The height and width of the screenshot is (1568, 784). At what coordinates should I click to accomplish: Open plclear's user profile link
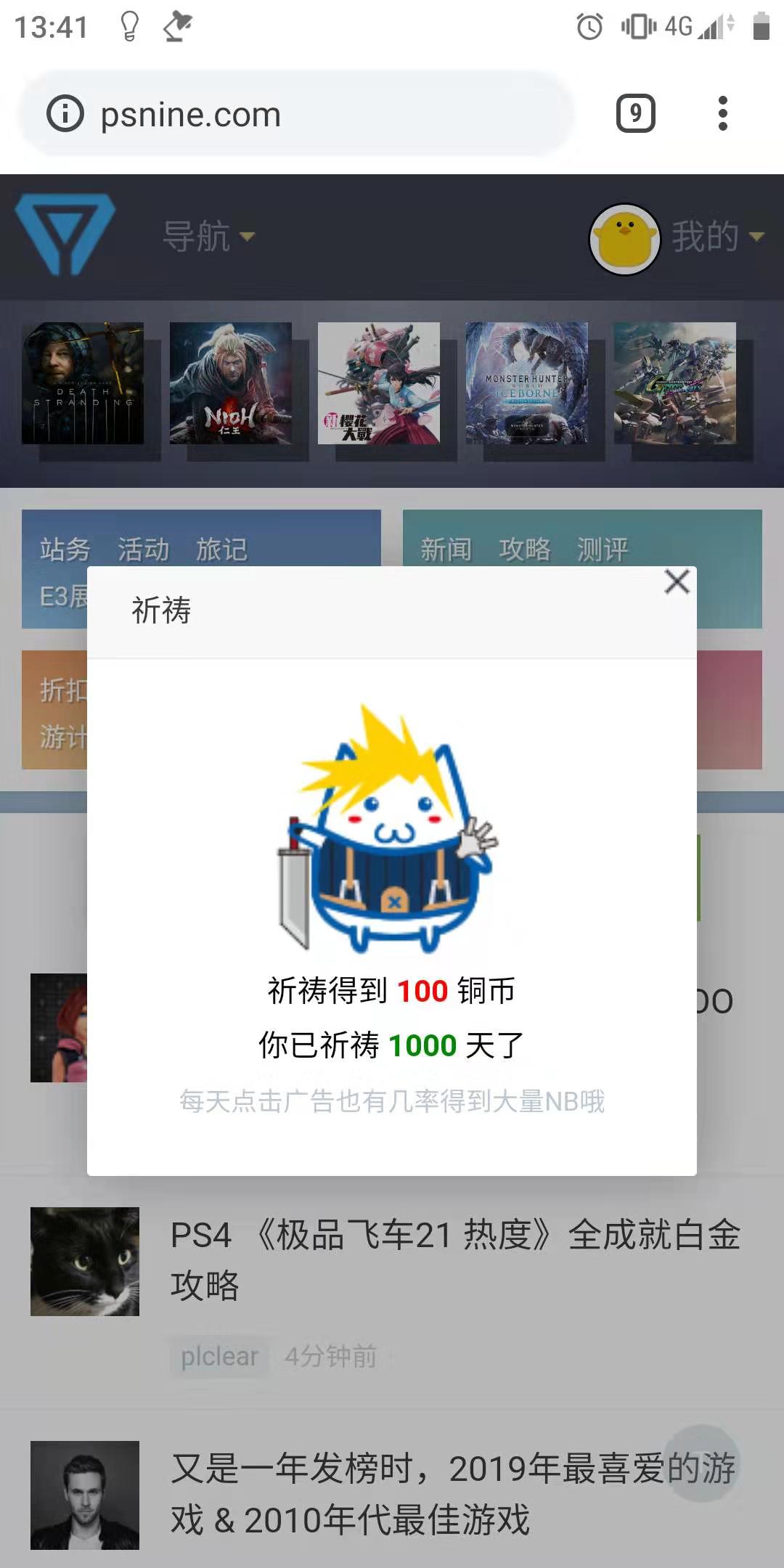[219, 1356]
